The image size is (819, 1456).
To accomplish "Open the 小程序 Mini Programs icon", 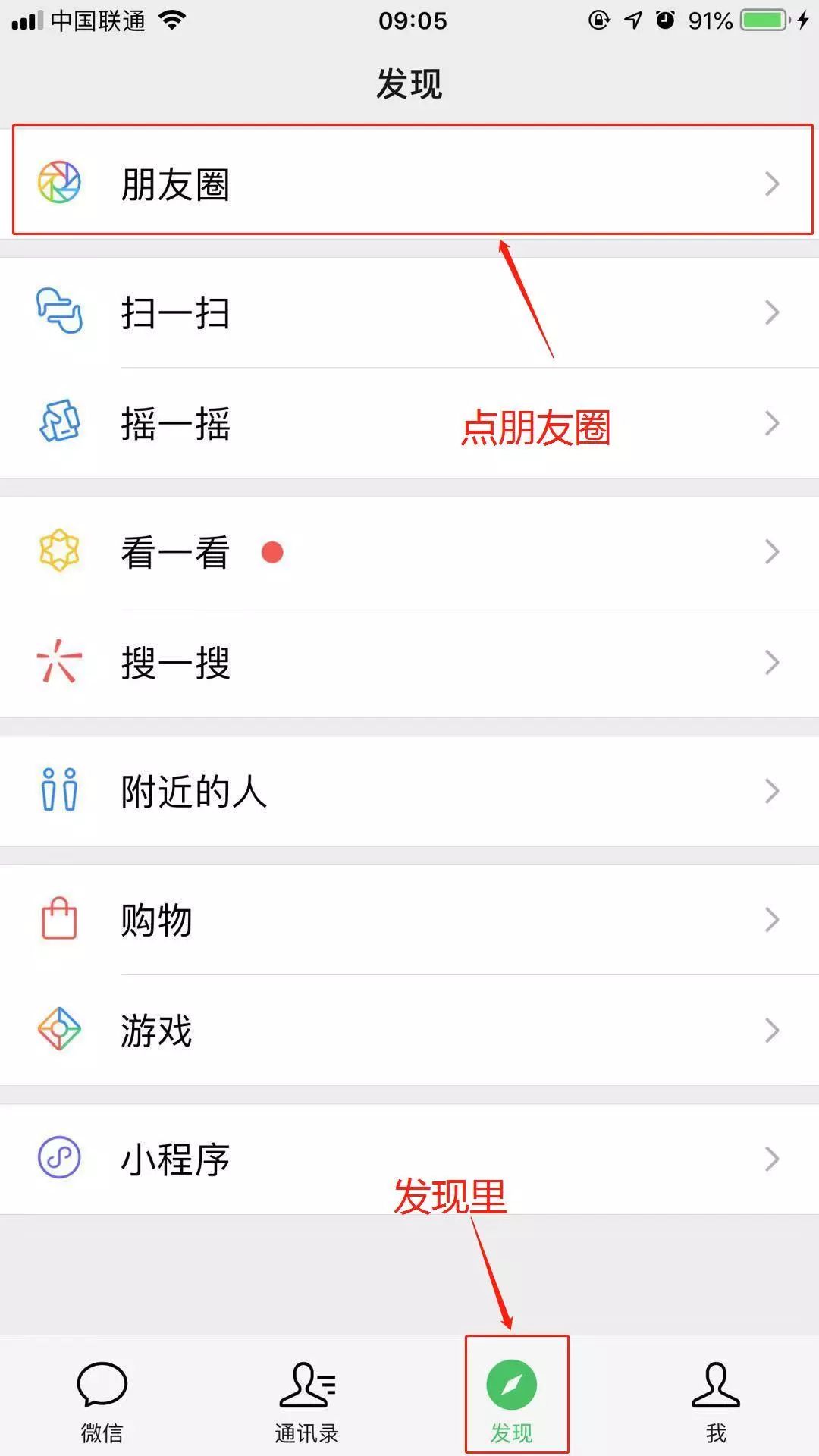I will pos(61,1158).
